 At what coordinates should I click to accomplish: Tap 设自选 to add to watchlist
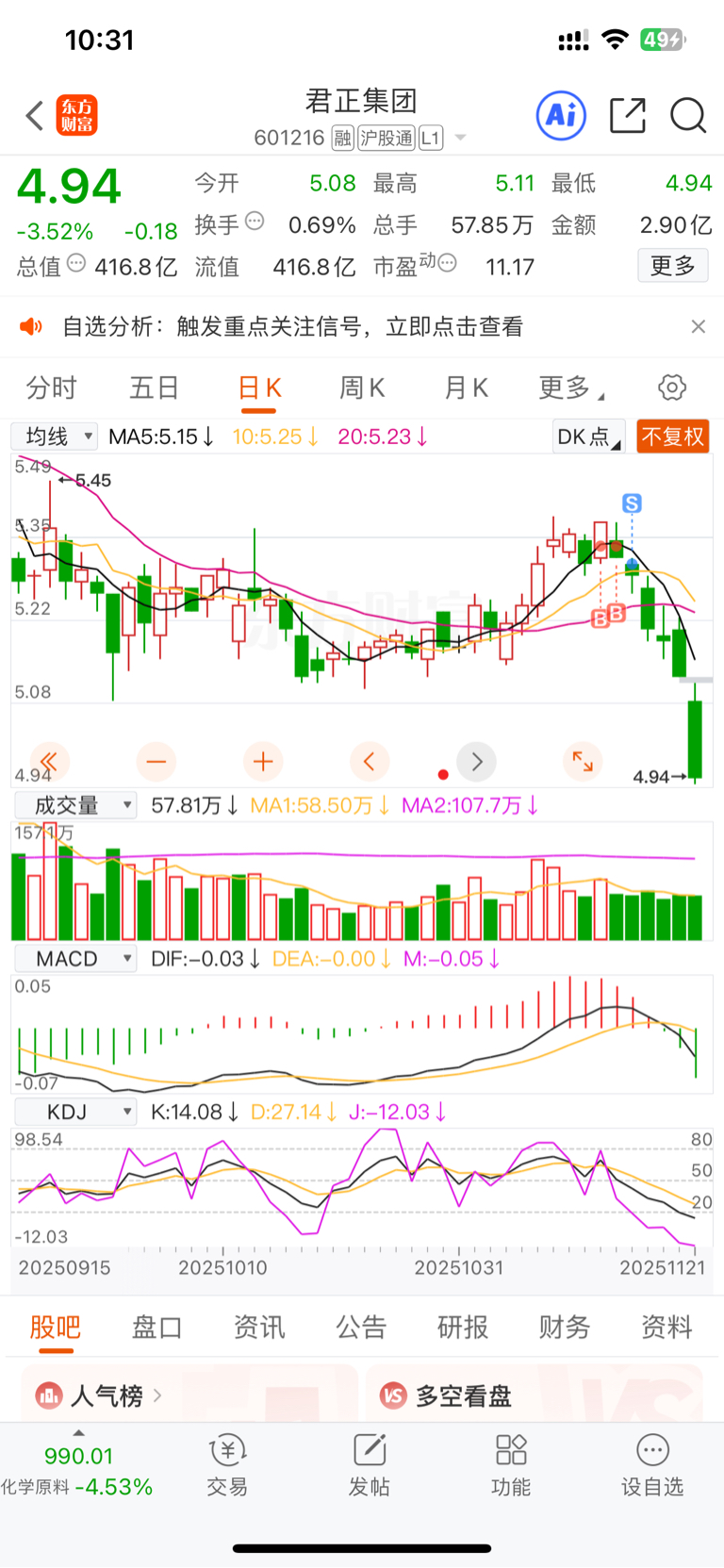click(651, 1466)
